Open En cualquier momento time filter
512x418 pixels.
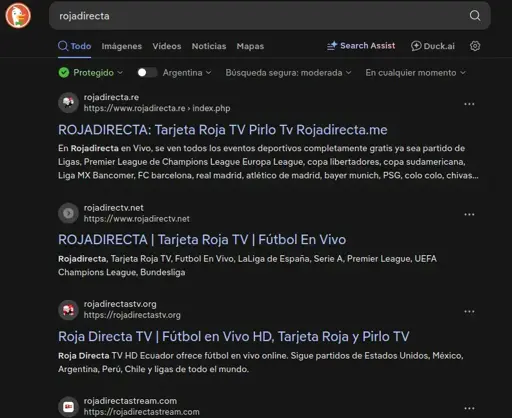(415, 72)
